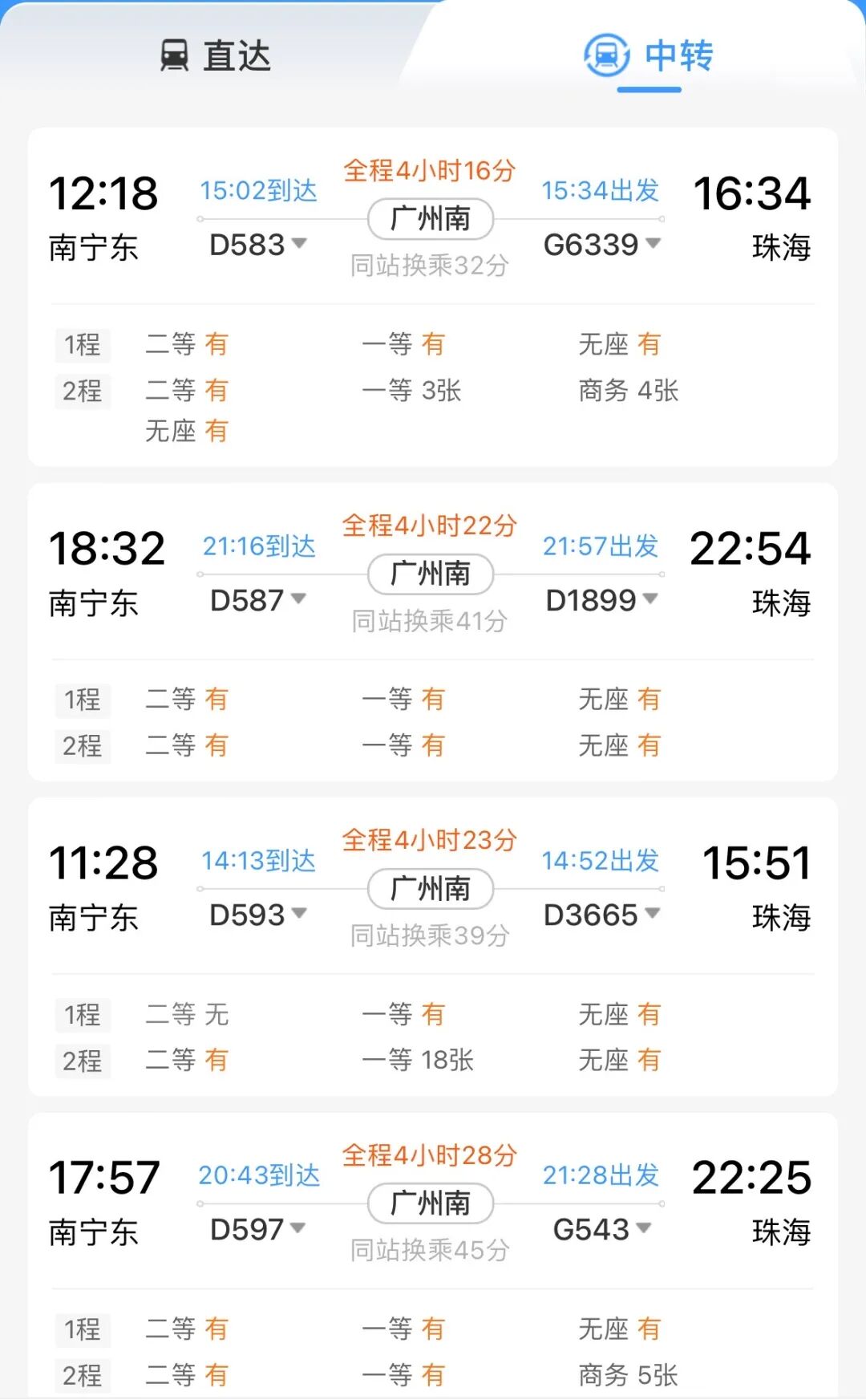Expand D3665 train stop details
The image size is (866, 1400).
pyautogui.click(x=601, y=915)
